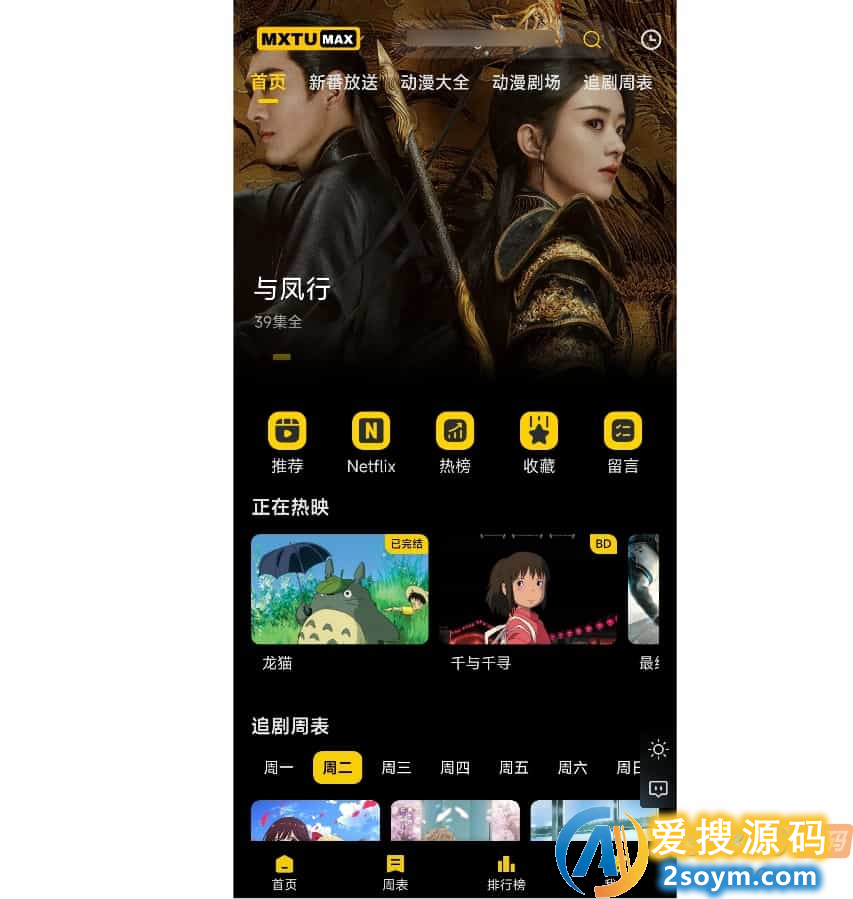Toggle brightness theme sun icon

point(658,750)
